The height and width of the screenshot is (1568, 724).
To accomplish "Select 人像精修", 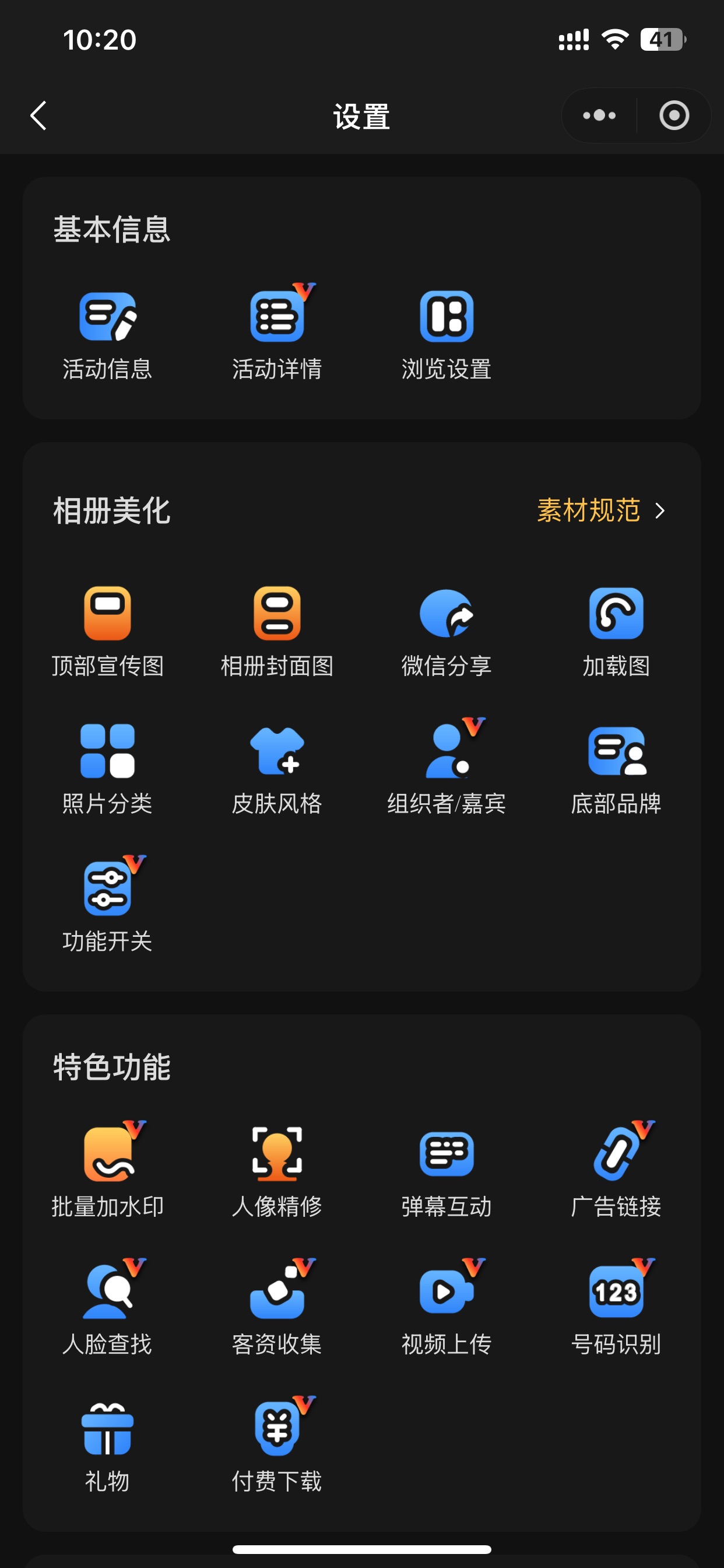I will (277, 1172).
